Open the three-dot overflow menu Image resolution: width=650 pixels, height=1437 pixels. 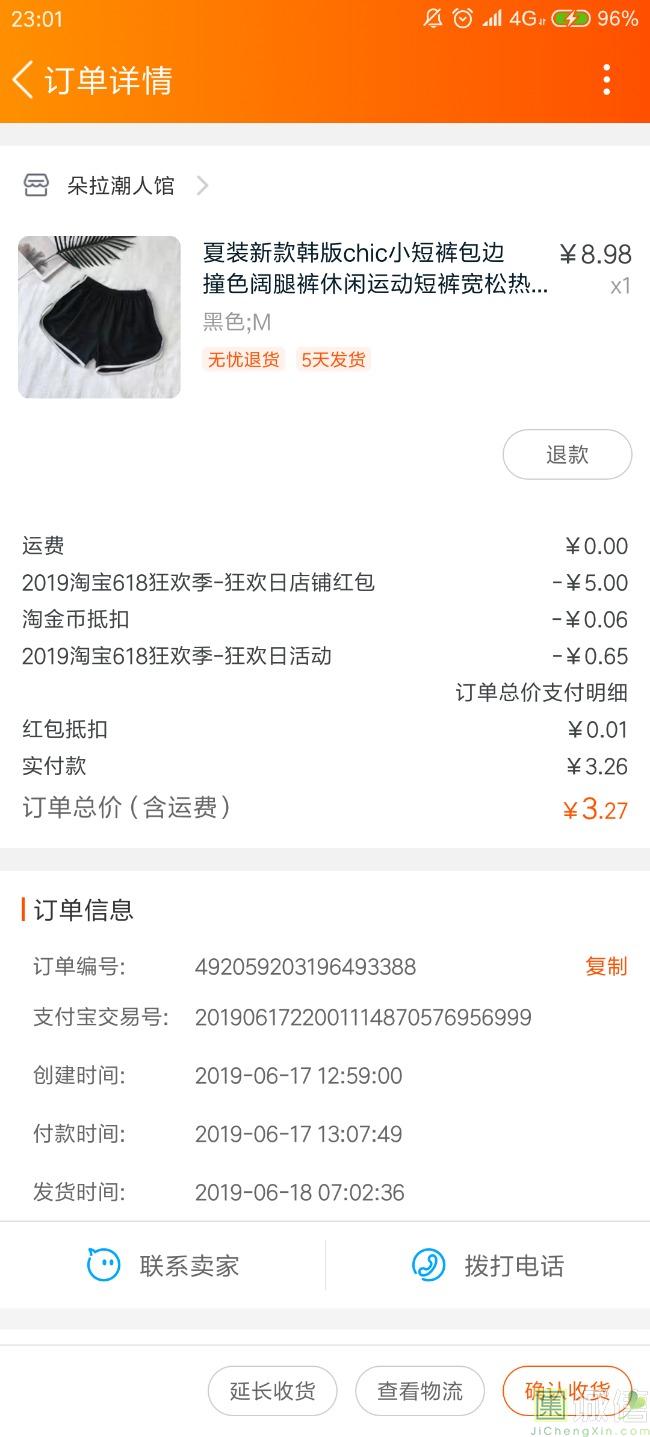click(606, 80)
